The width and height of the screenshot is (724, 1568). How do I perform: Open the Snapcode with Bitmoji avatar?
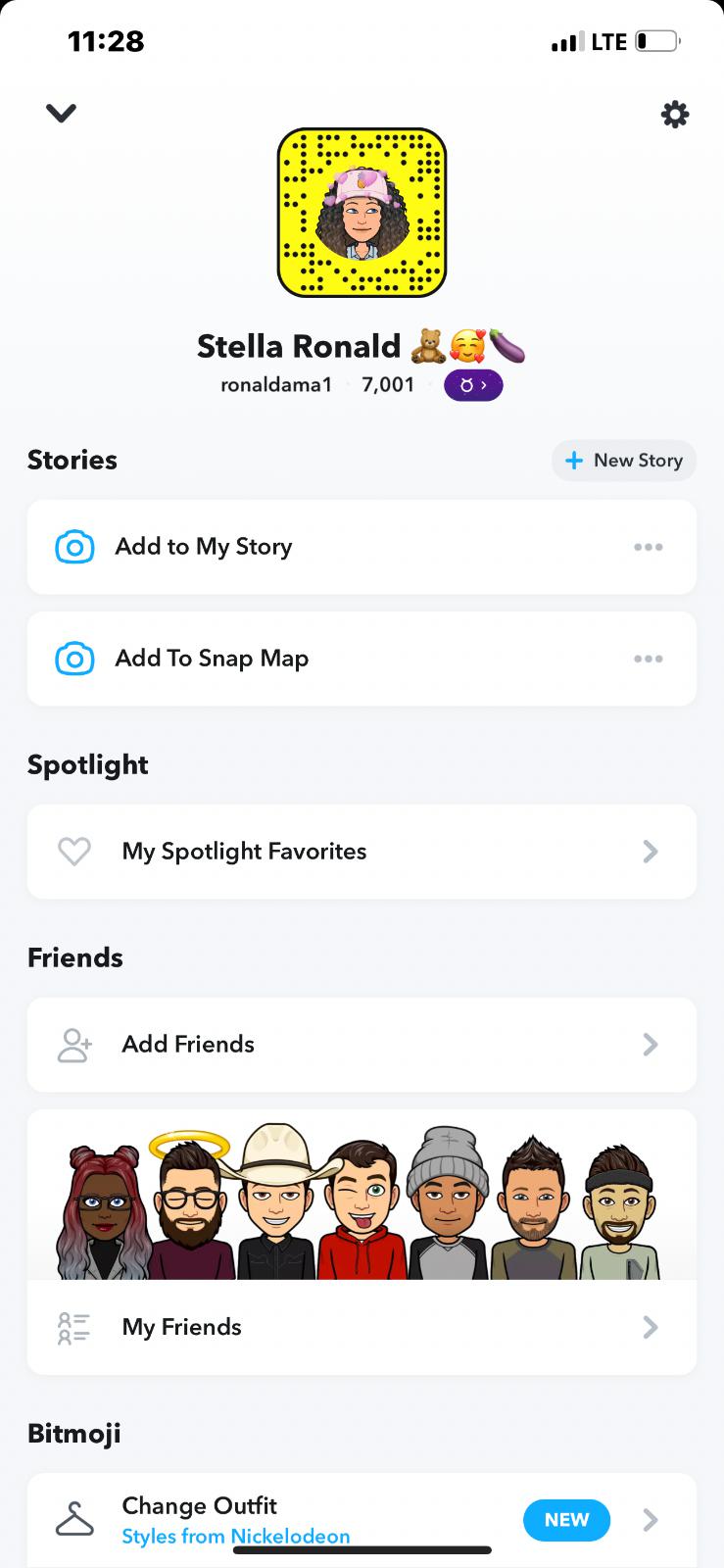[362, 213]
